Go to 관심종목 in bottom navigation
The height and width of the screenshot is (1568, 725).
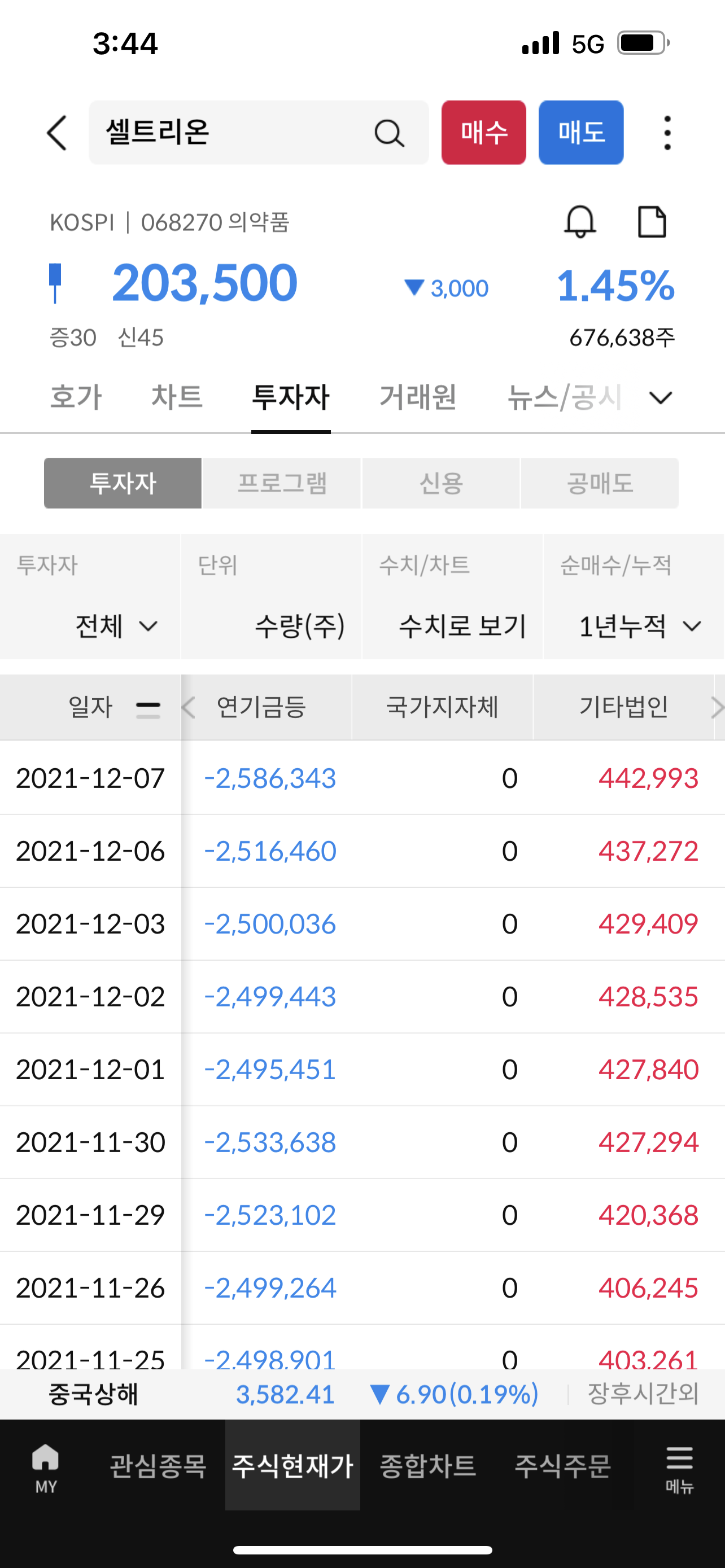(x=158, y=1465)
